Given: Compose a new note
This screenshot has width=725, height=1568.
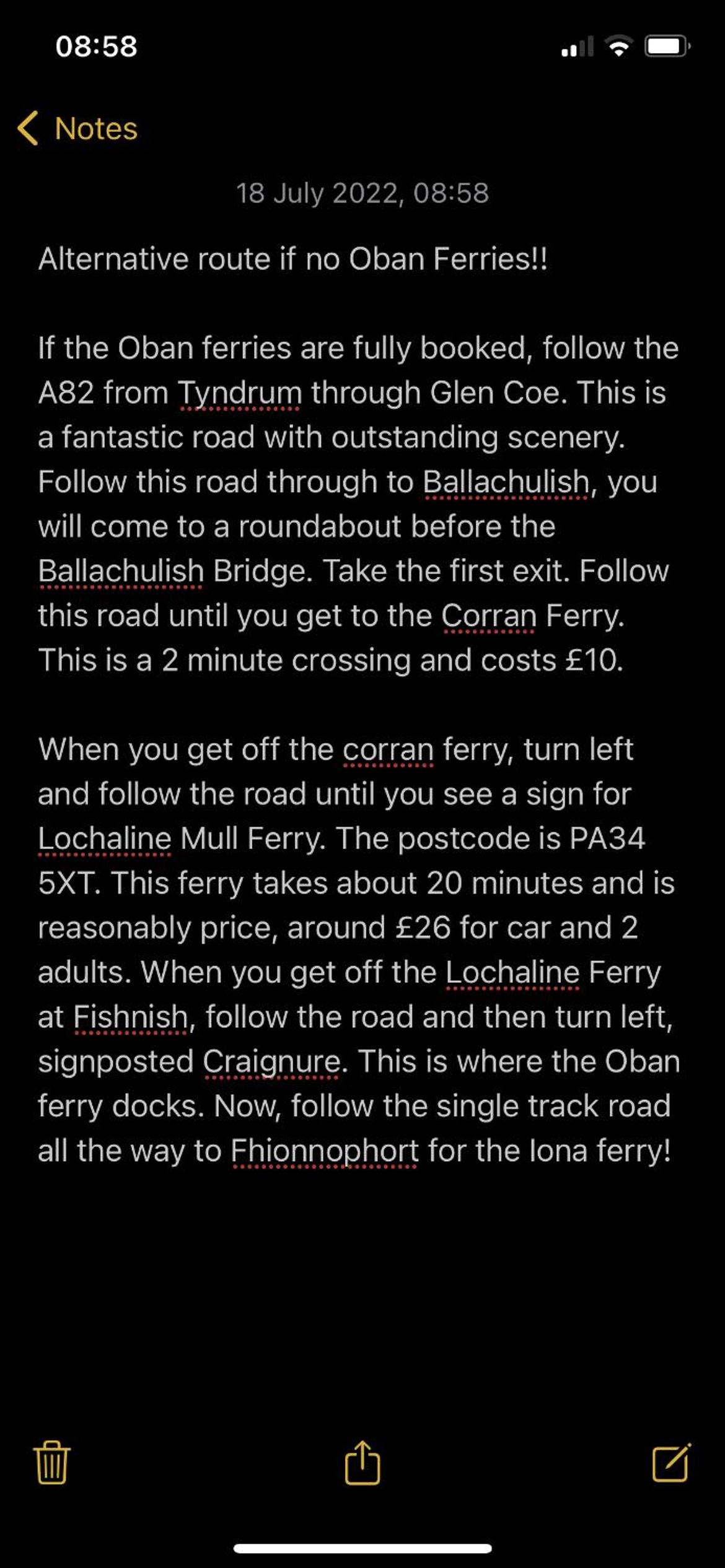Looking at the screenshot, I should point(672,1462).
